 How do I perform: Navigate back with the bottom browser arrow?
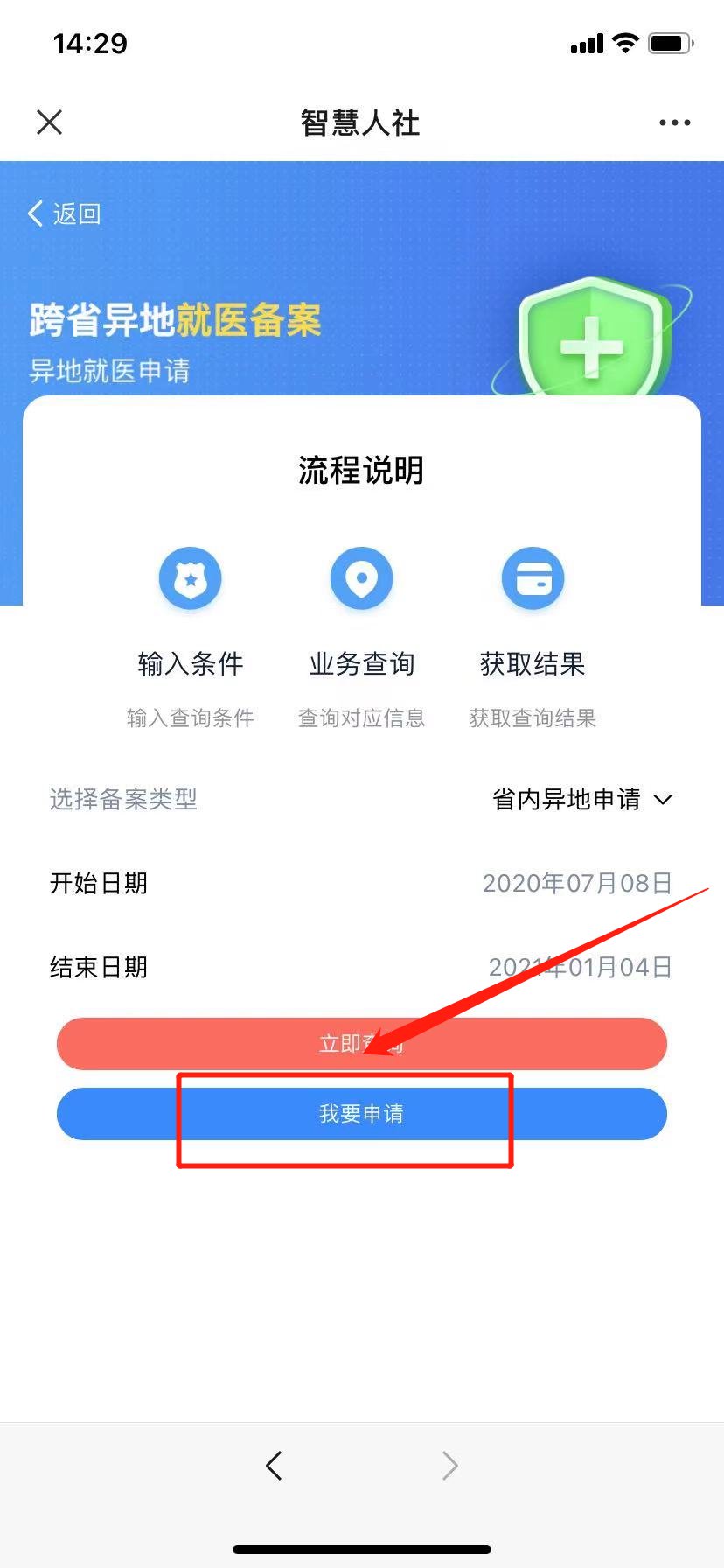274,1466
